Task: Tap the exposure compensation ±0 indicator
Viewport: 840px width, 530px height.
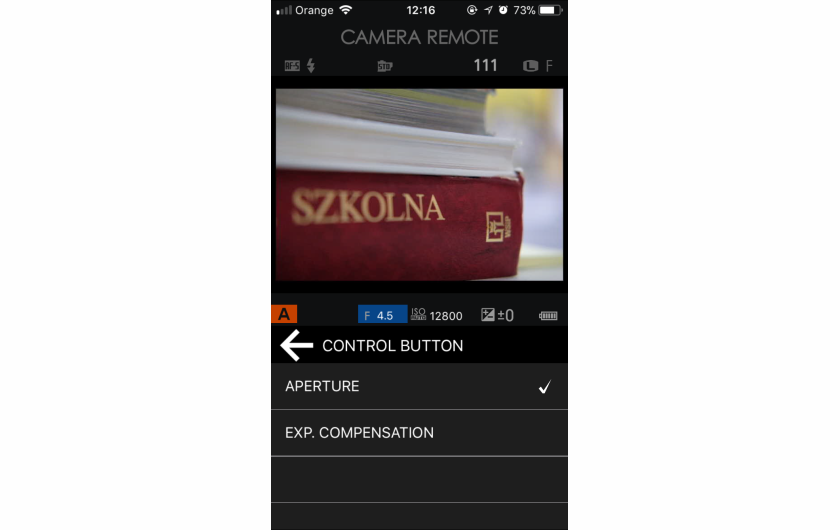Action: [497, 315]
